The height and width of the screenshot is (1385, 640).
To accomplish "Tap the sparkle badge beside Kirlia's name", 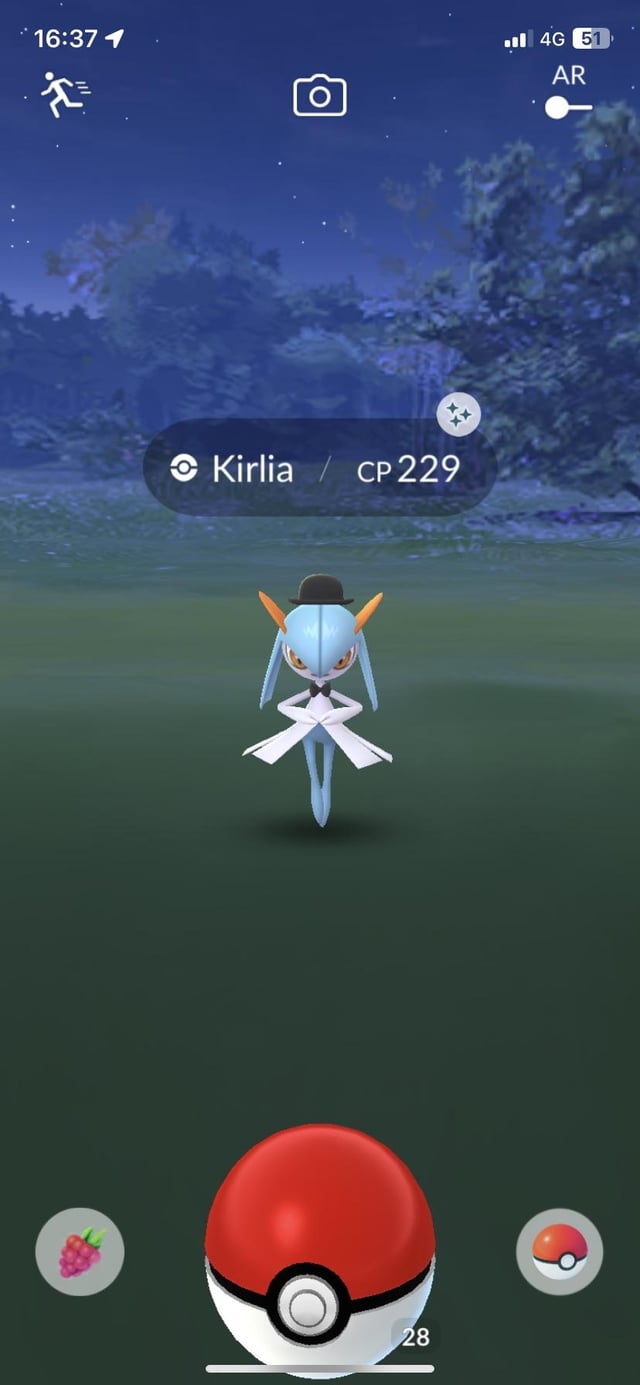I will point(459,414).
